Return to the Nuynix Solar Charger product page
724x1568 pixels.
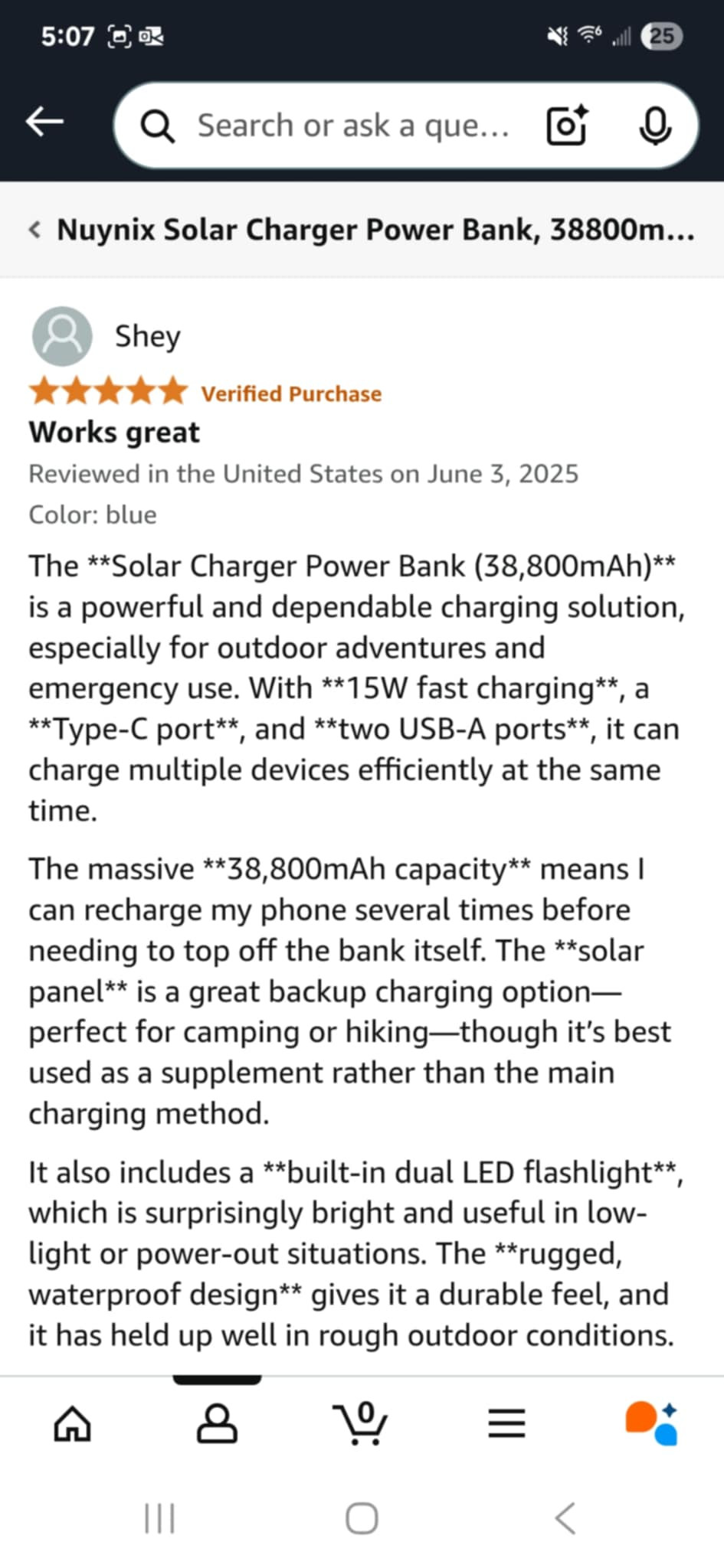[362, 230]
